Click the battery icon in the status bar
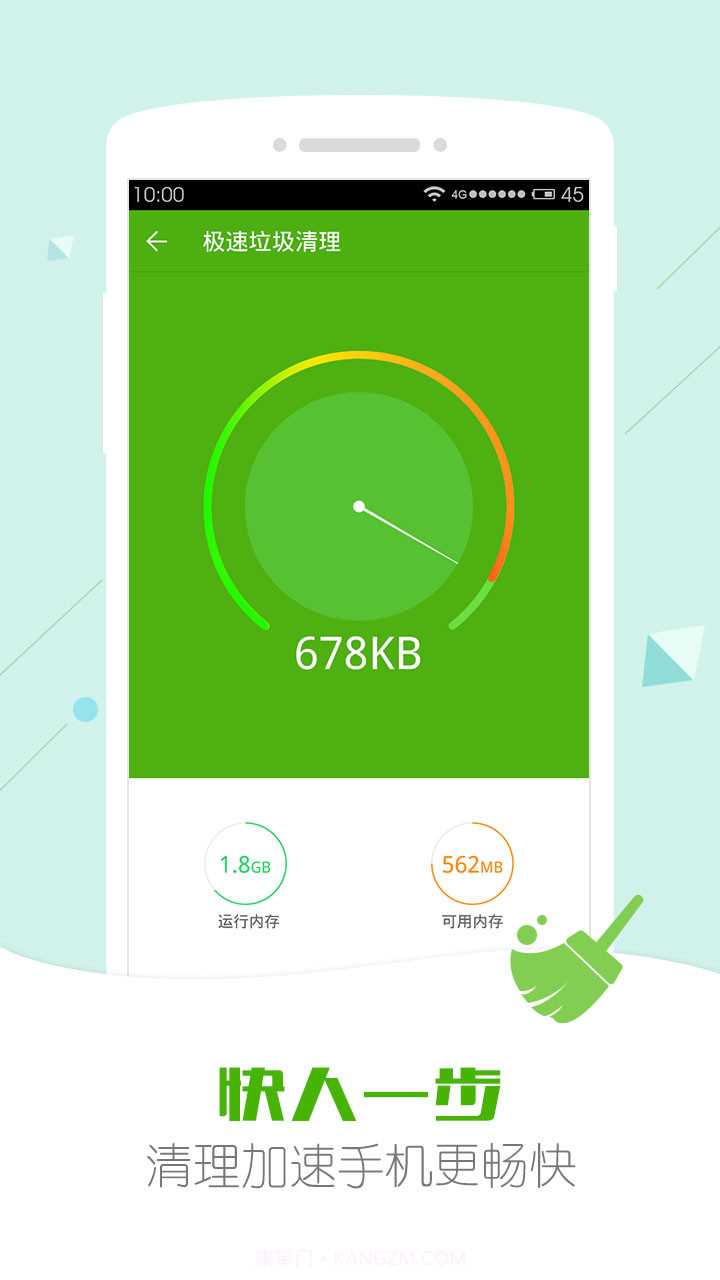Screen dimensions: 720x1280 [547, 195]
